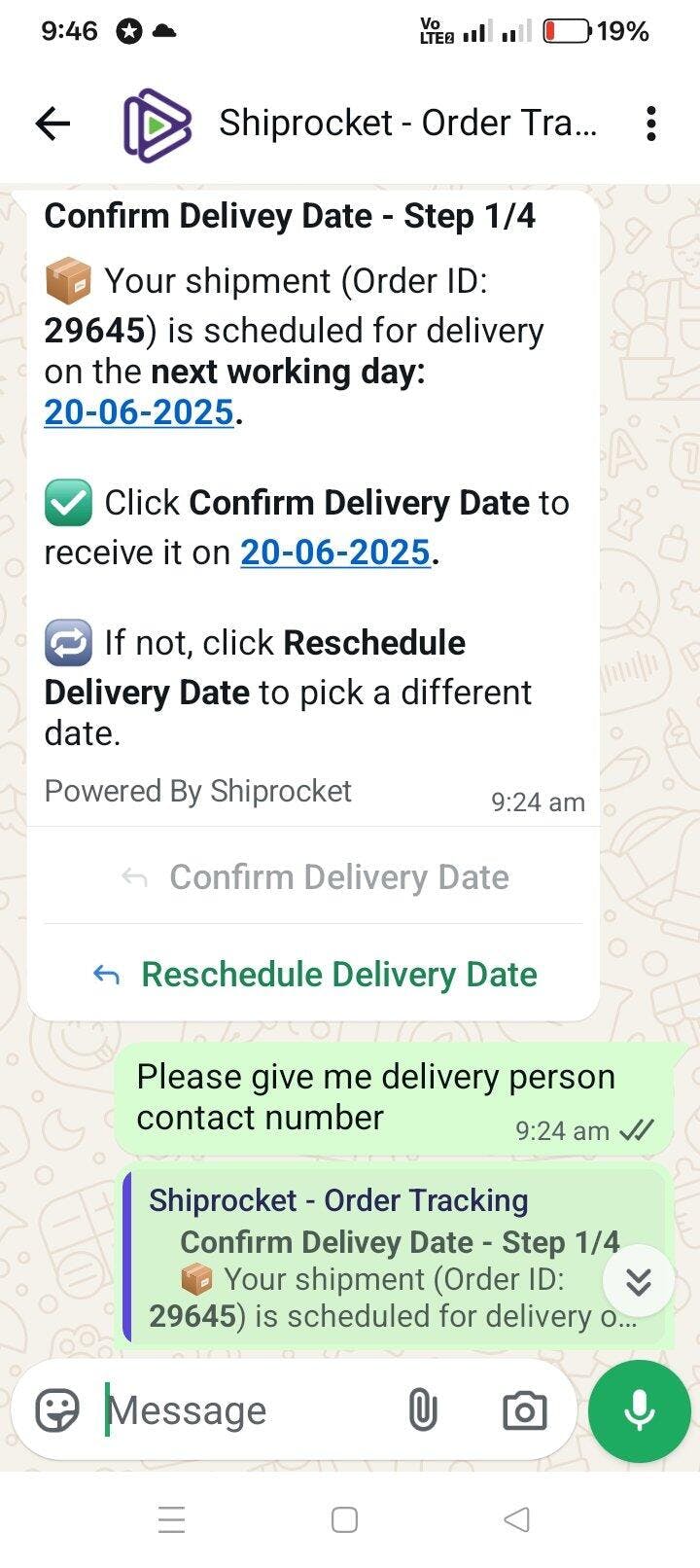
Task: Attach a file with the paperclip icon
Action: tap(423, 1410)
